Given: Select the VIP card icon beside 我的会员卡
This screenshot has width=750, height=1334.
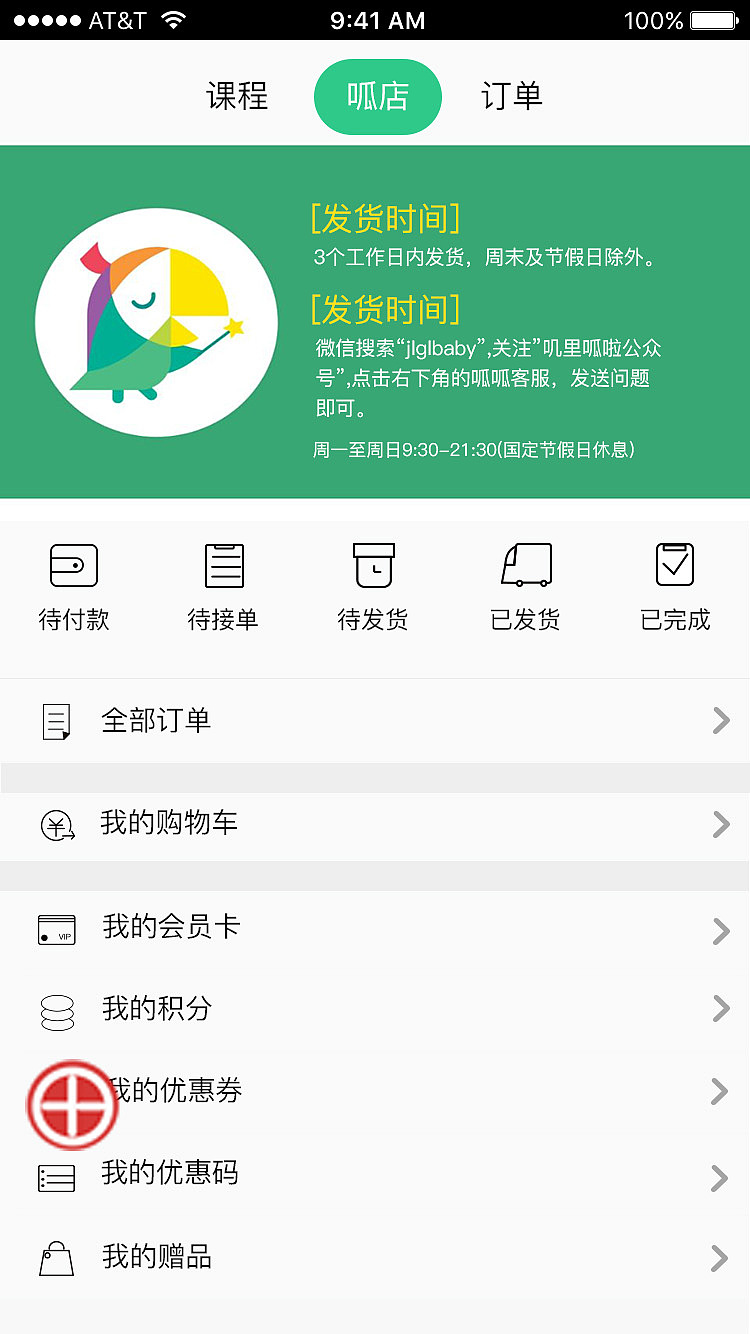Looking at the screenshot, I should pos(56,929).
